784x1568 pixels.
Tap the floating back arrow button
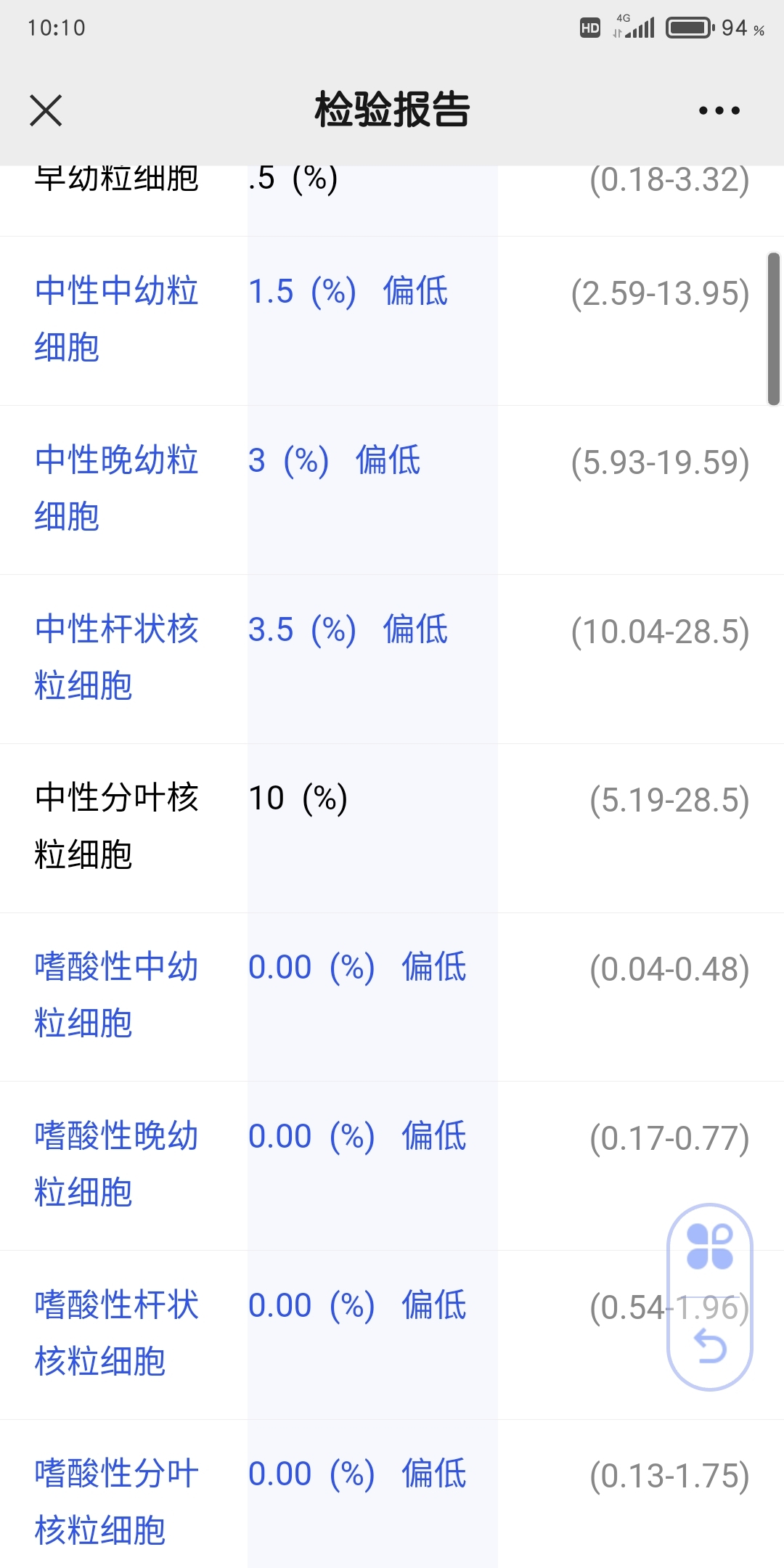(710, 1345)
